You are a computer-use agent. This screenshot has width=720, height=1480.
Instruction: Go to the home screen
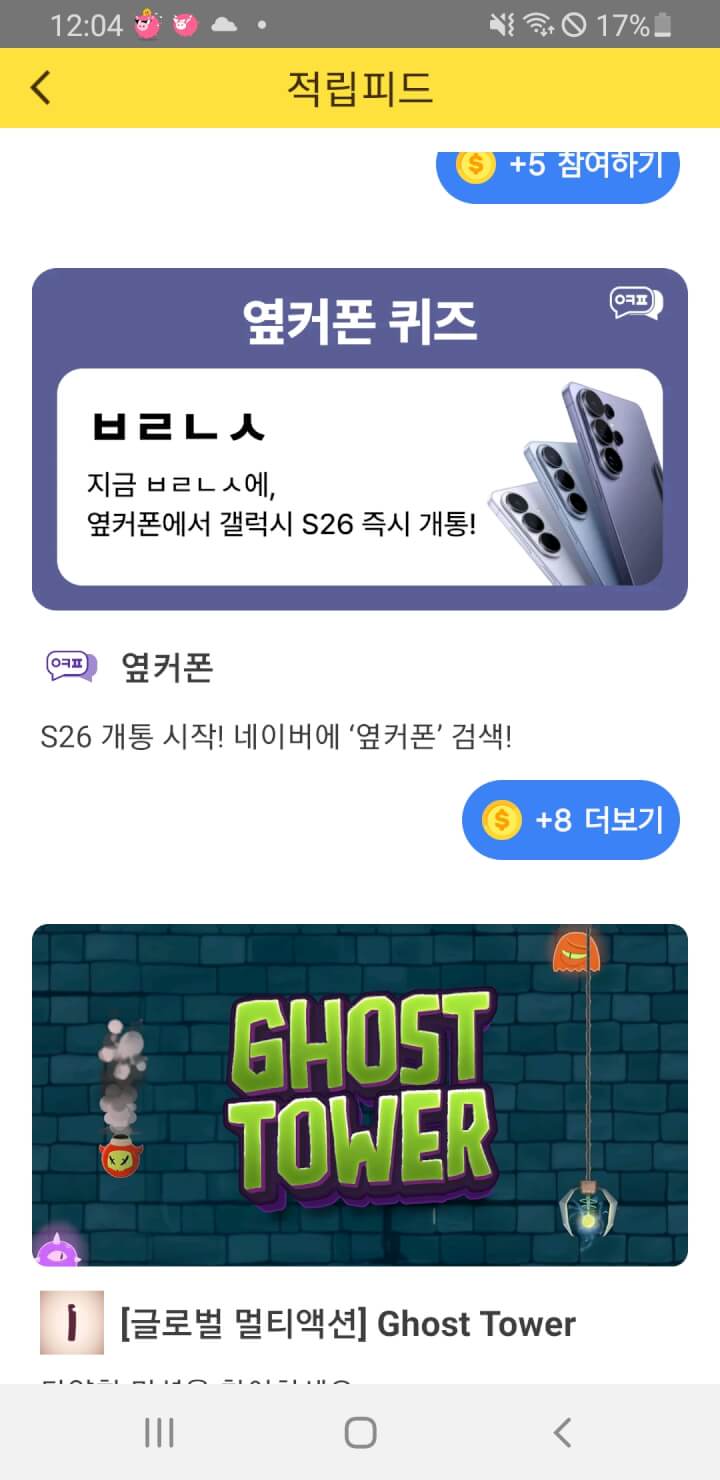pos(360,1432)
